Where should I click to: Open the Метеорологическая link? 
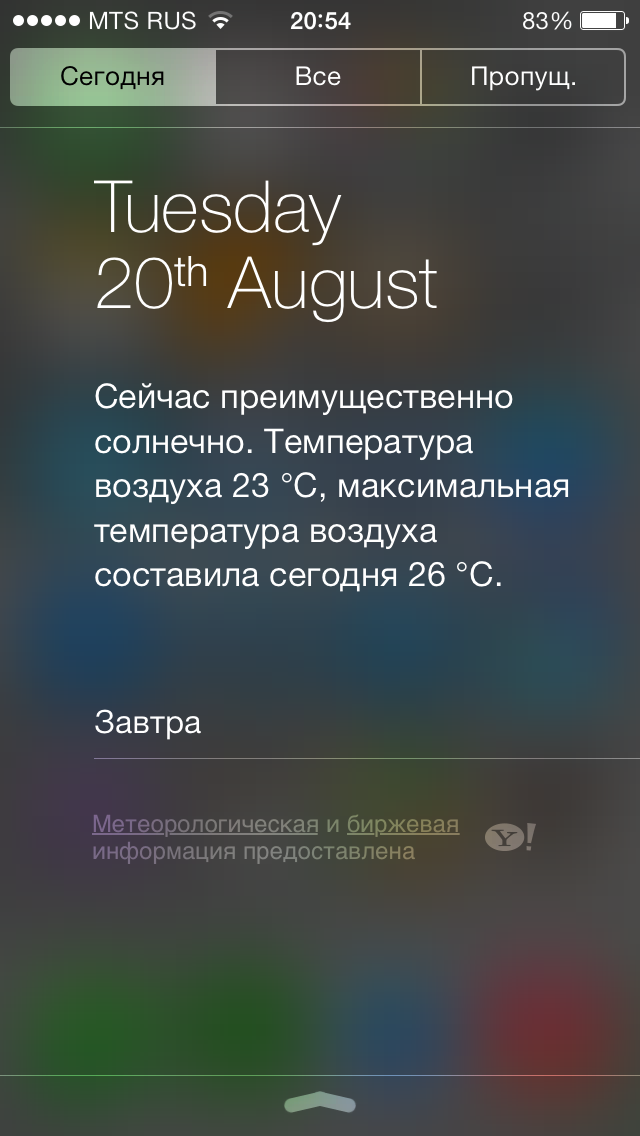point(205,824)
